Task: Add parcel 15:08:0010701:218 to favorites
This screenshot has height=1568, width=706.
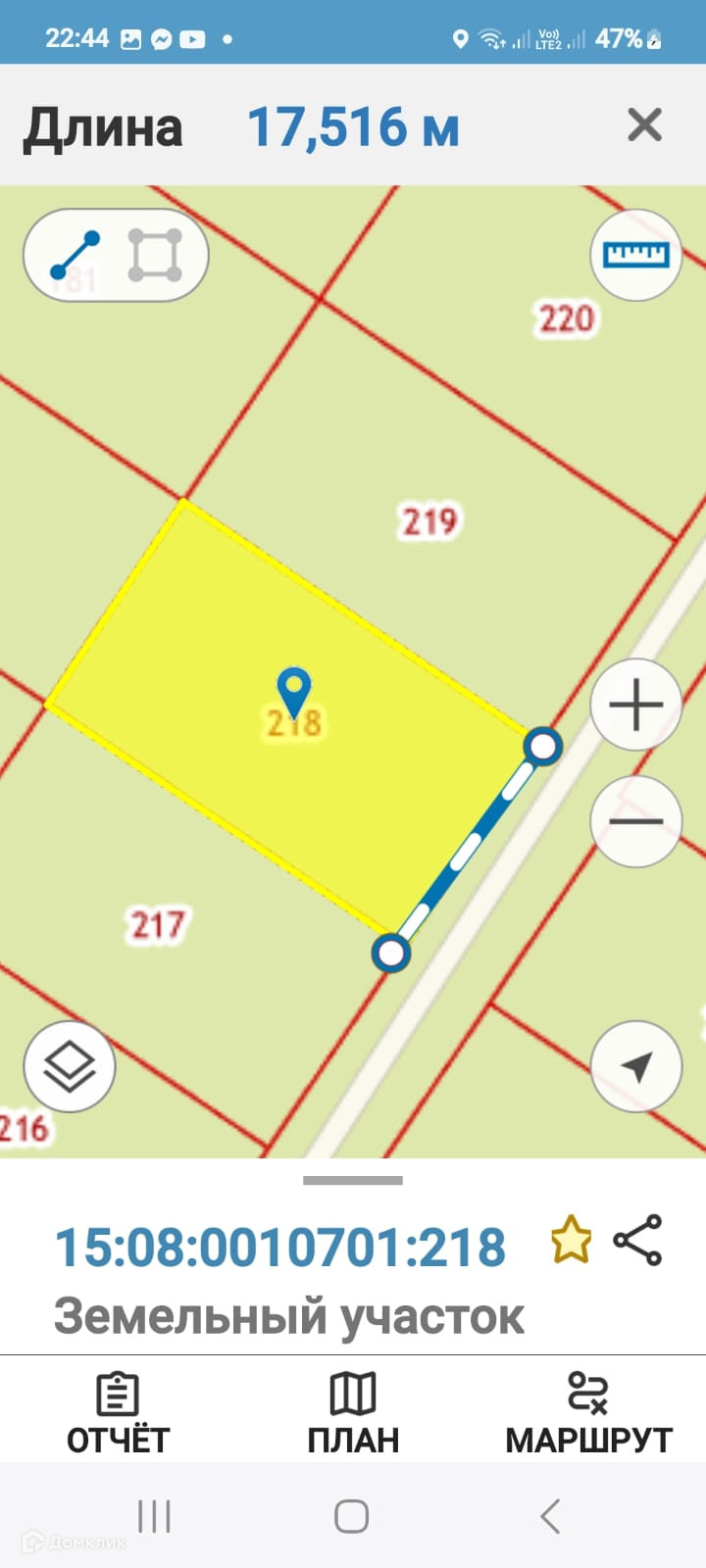Action: tap(571, 1241)
